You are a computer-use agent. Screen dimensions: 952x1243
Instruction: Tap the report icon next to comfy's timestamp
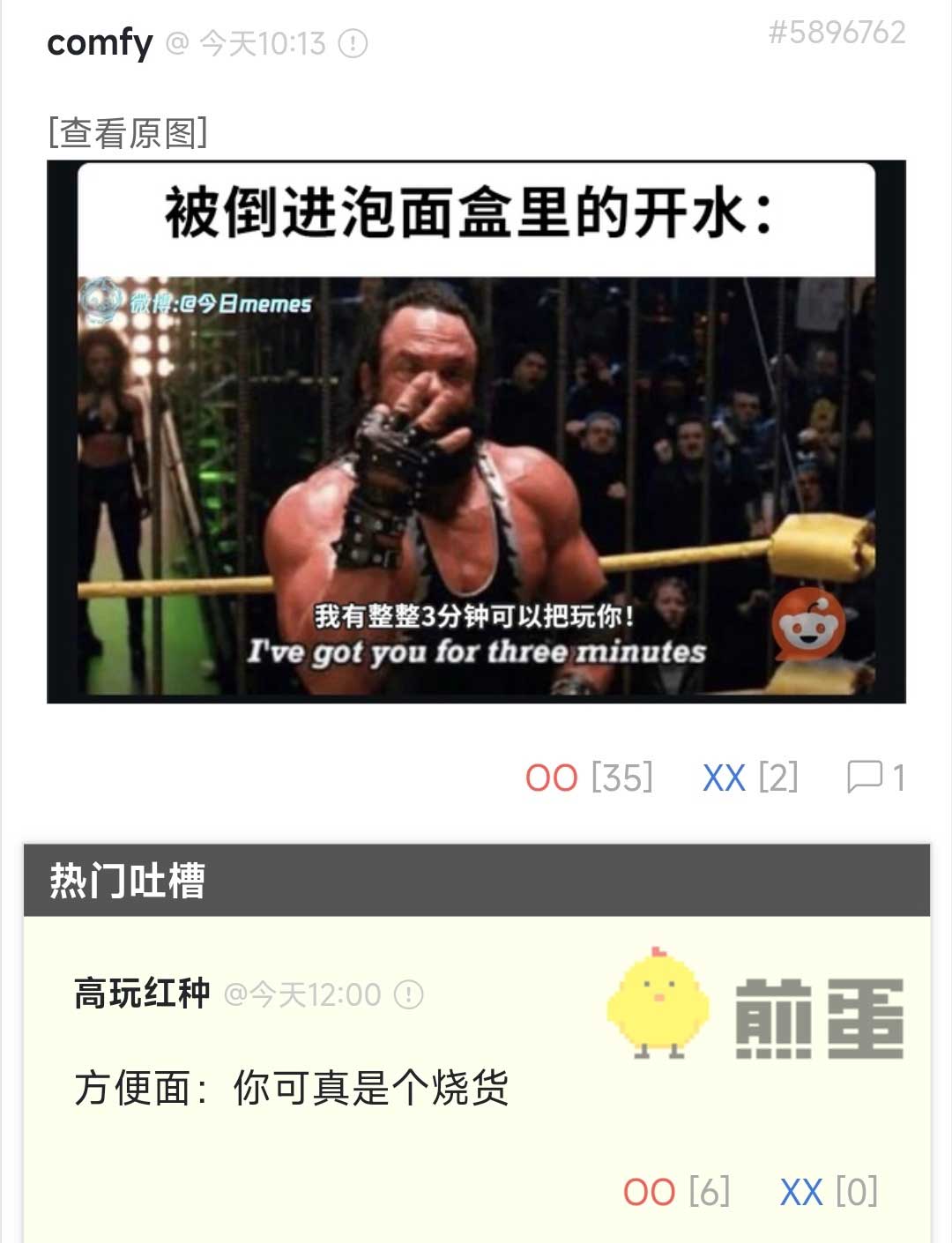pyautogui.click(x=353, y=43)
